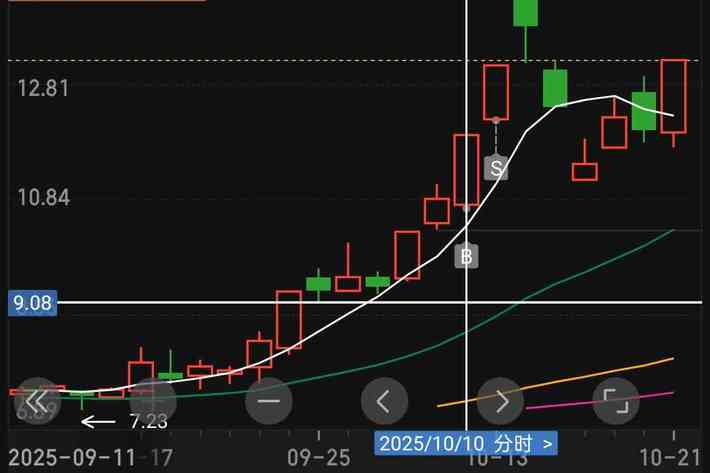Move the chart cursor to the previous day
710x473 pixels.
tap(385, 402)
